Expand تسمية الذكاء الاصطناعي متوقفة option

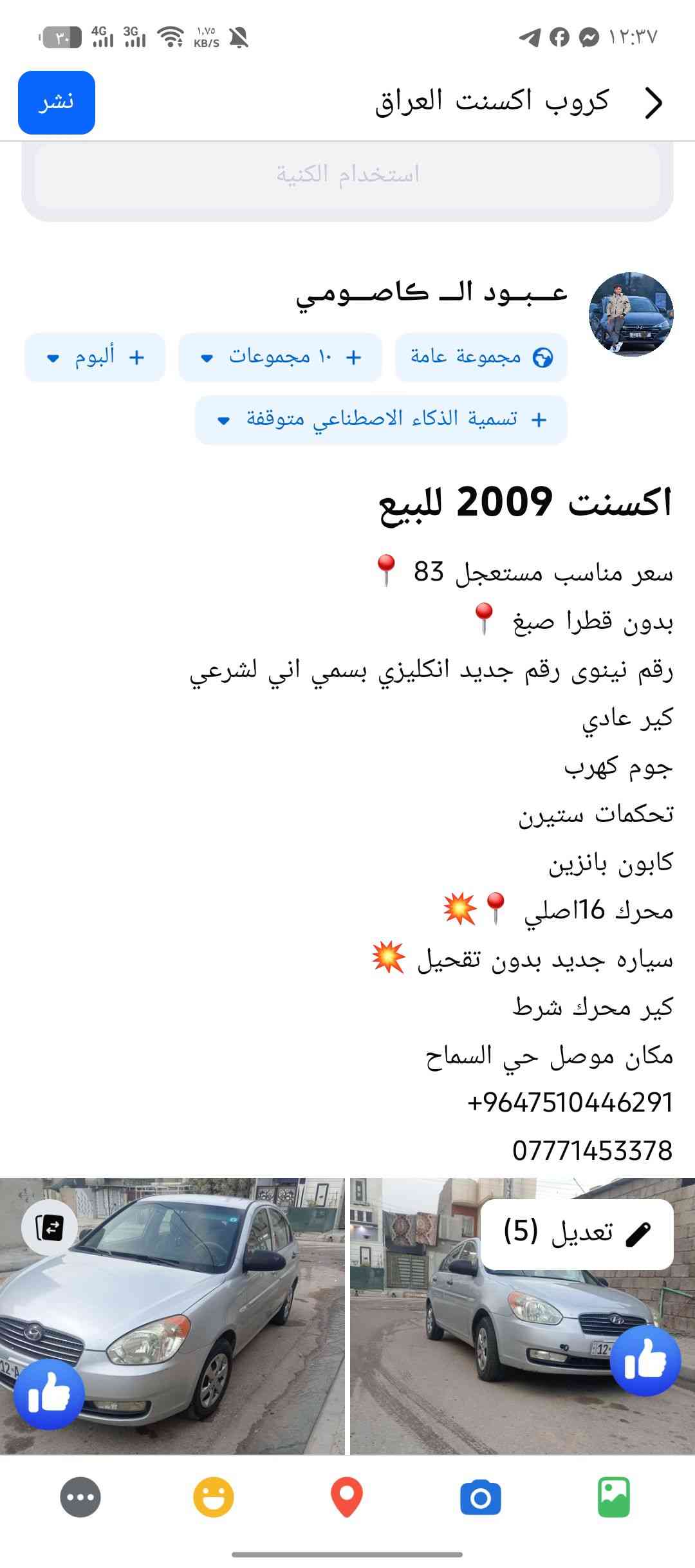[x=381, y=420]
